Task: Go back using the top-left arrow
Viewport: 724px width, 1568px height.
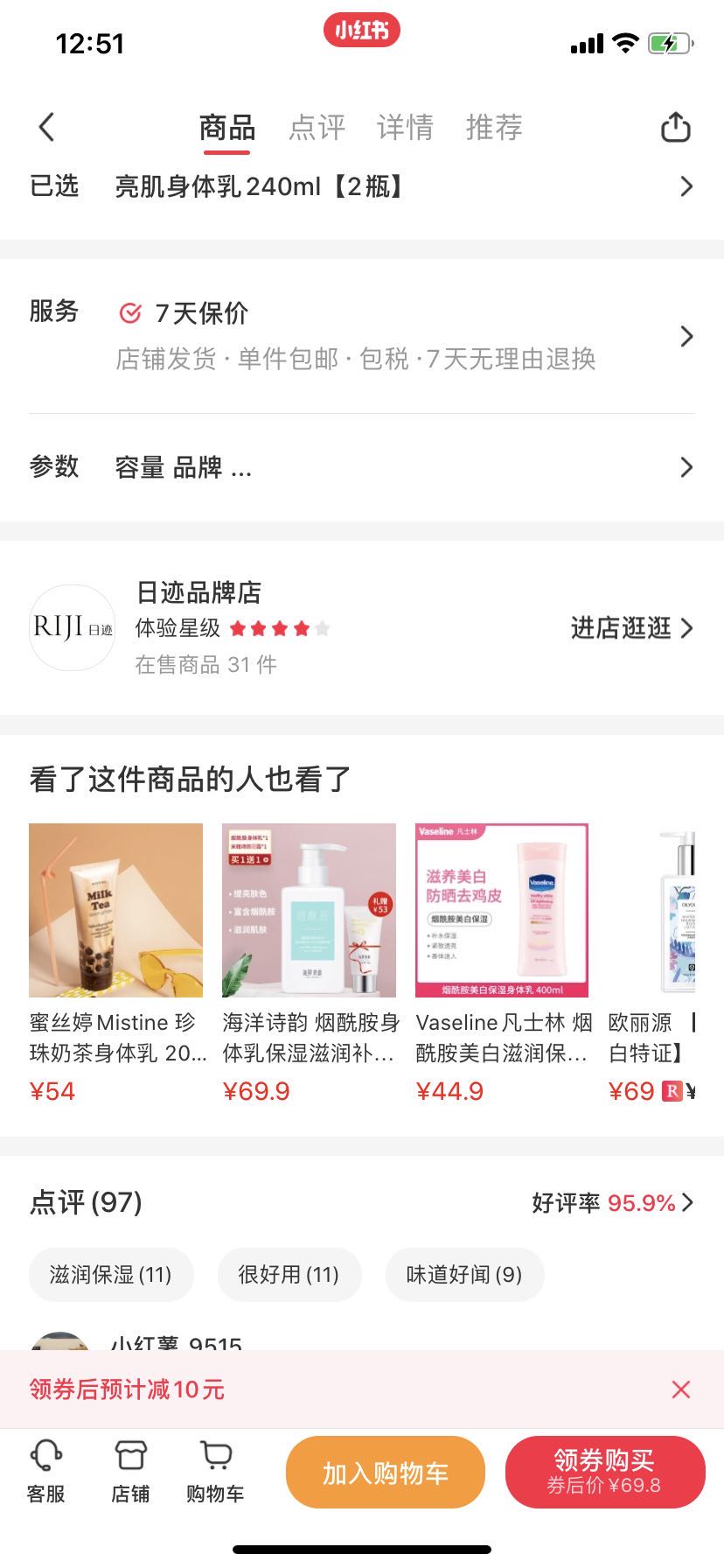Action: pos(47,128)
